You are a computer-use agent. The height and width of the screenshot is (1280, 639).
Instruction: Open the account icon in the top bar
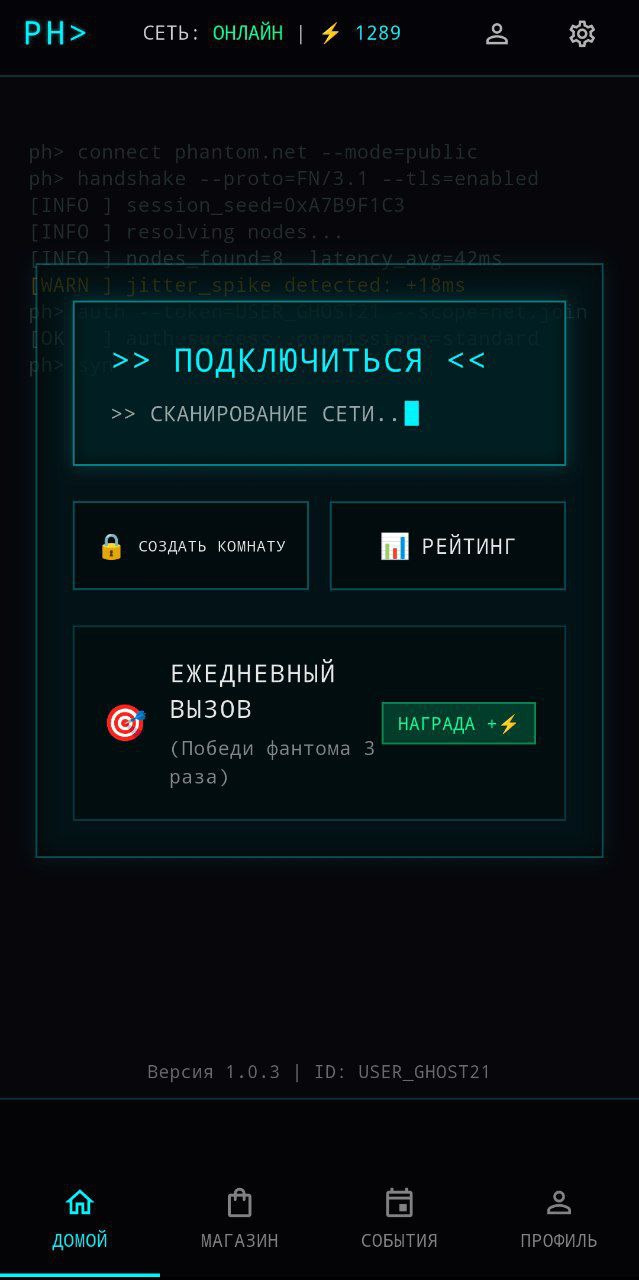pyautogui.click(x=497, y=34)
